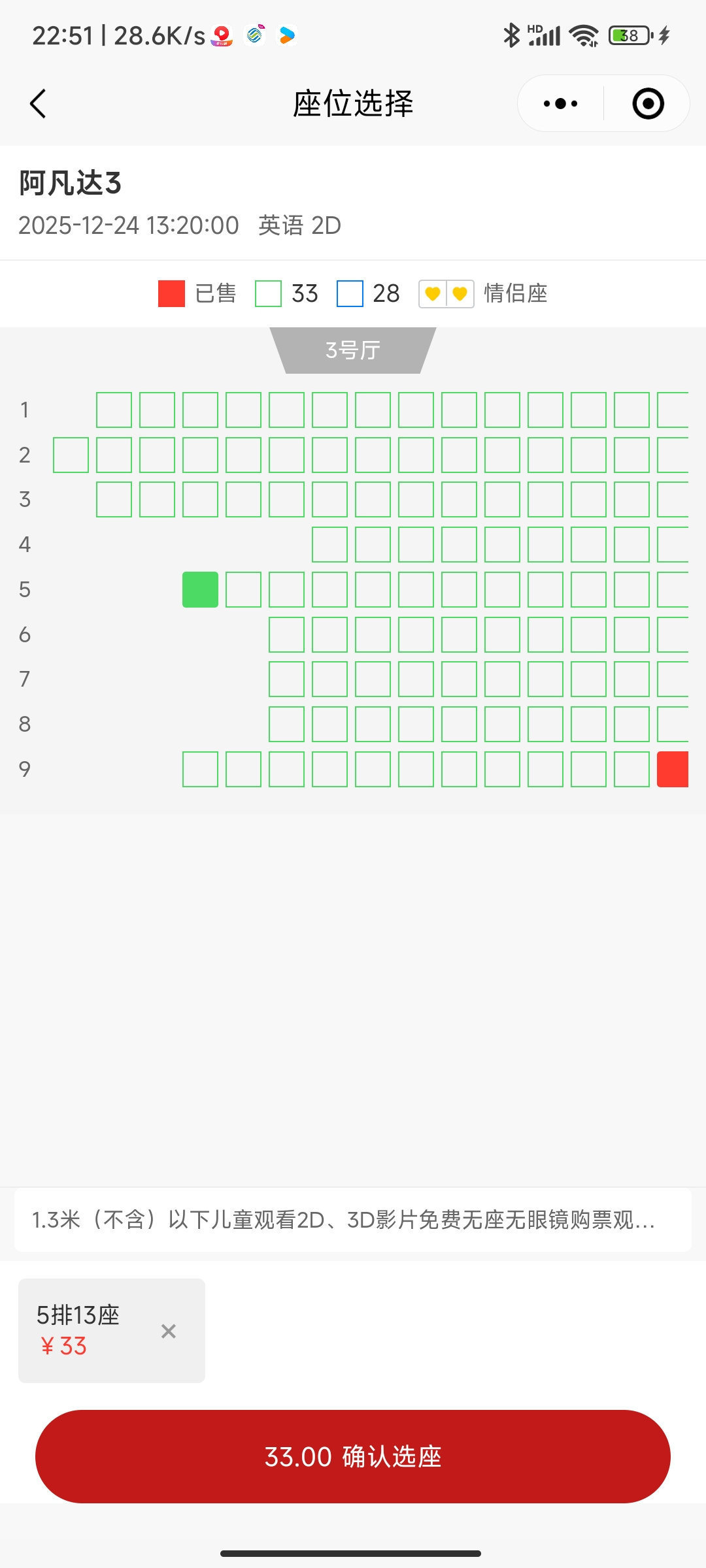Select the leftmost seat in row 9
706x1568 pixels.
click(200, 769)
